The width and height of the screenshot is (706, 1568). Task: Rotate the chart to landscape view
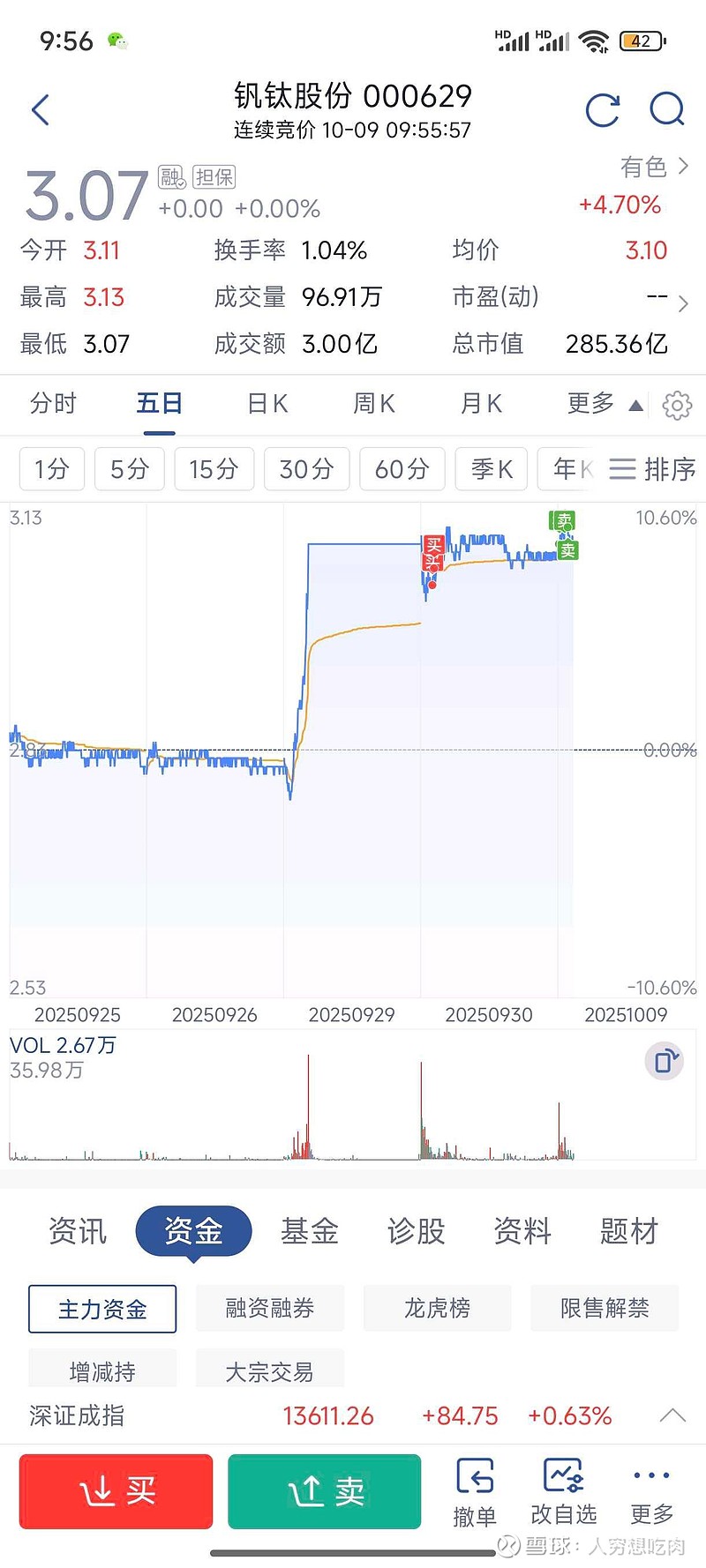coord(664,1060)
